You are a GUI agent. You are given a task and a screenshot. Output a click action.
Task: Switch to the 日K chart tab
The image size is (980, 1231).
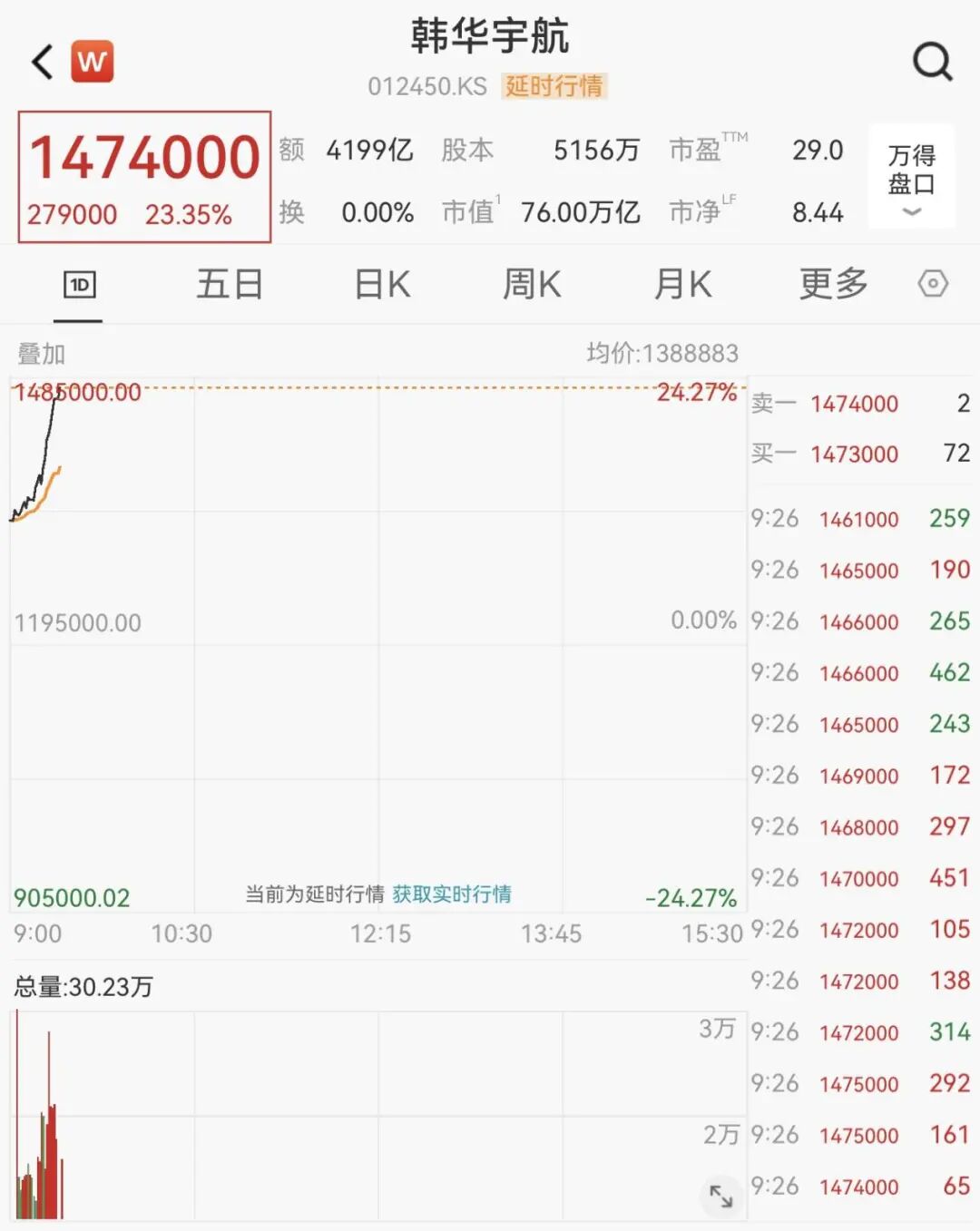pyautogui.click(x=382, y=285)
